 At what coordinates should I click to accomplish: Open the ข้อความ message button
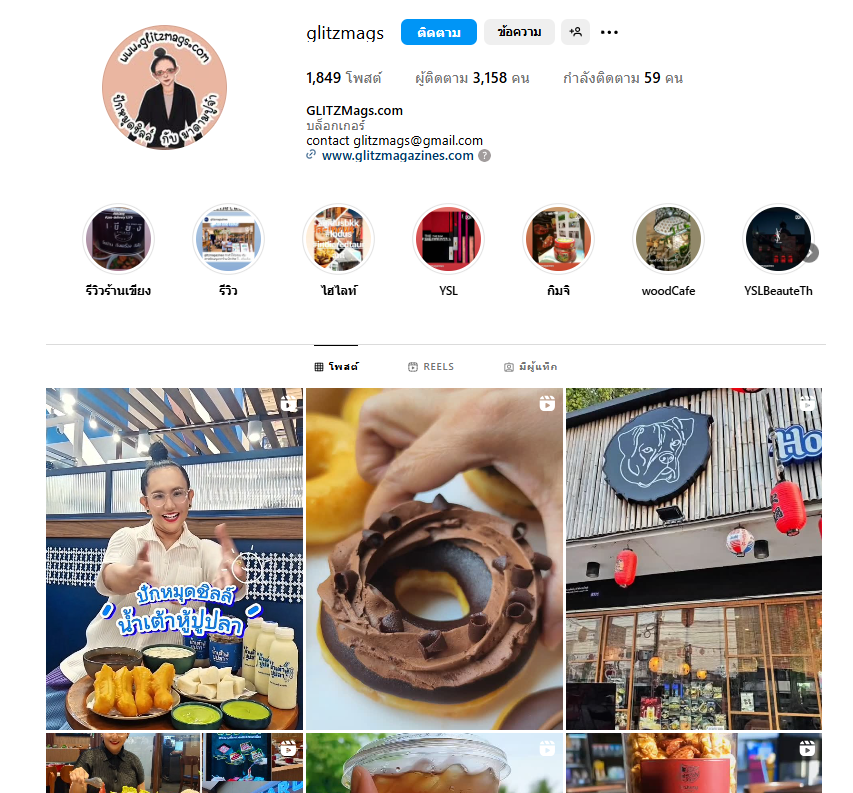click(519, 32)
